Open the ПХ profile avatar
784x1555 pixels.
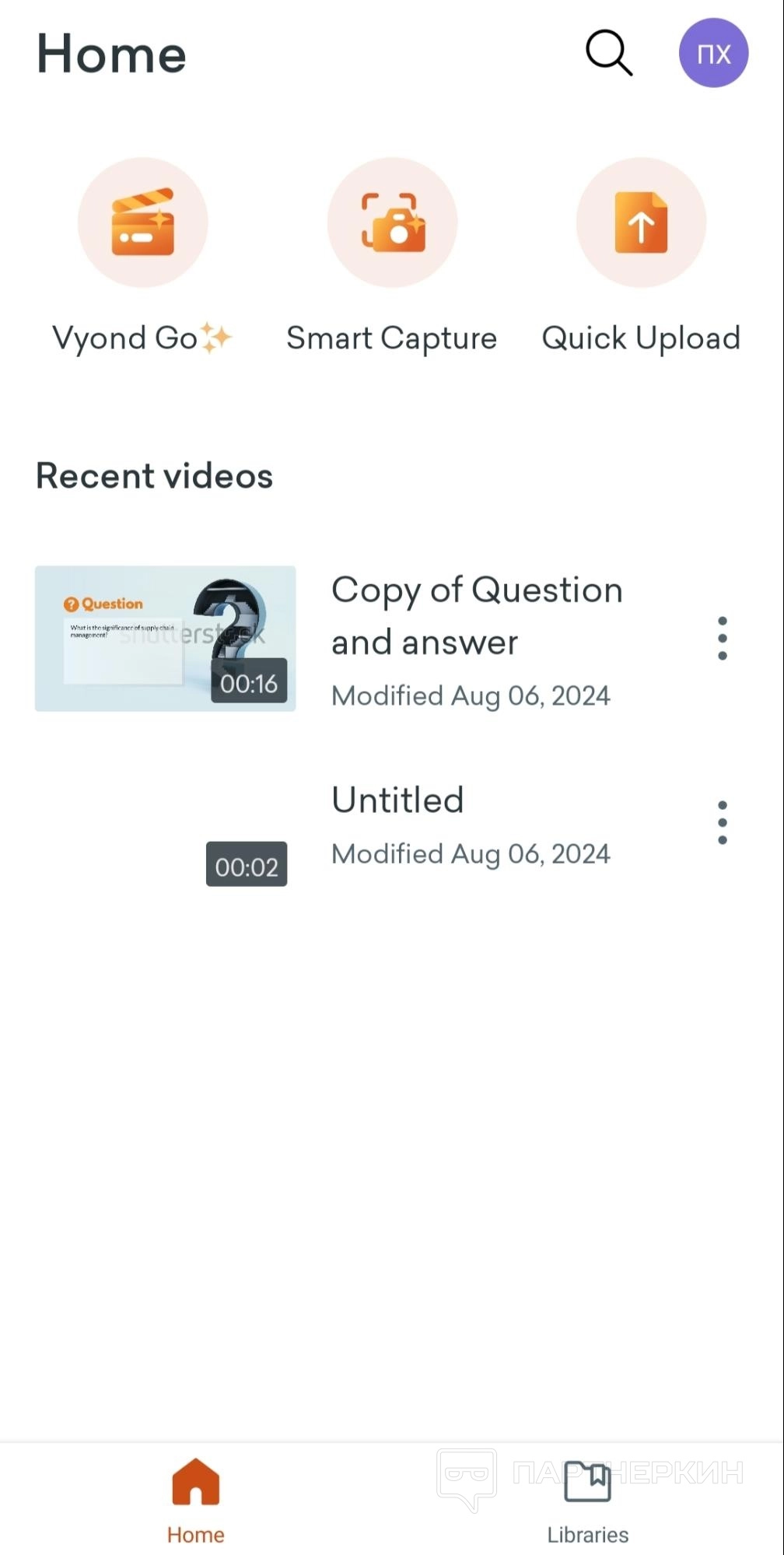point(713,53)
